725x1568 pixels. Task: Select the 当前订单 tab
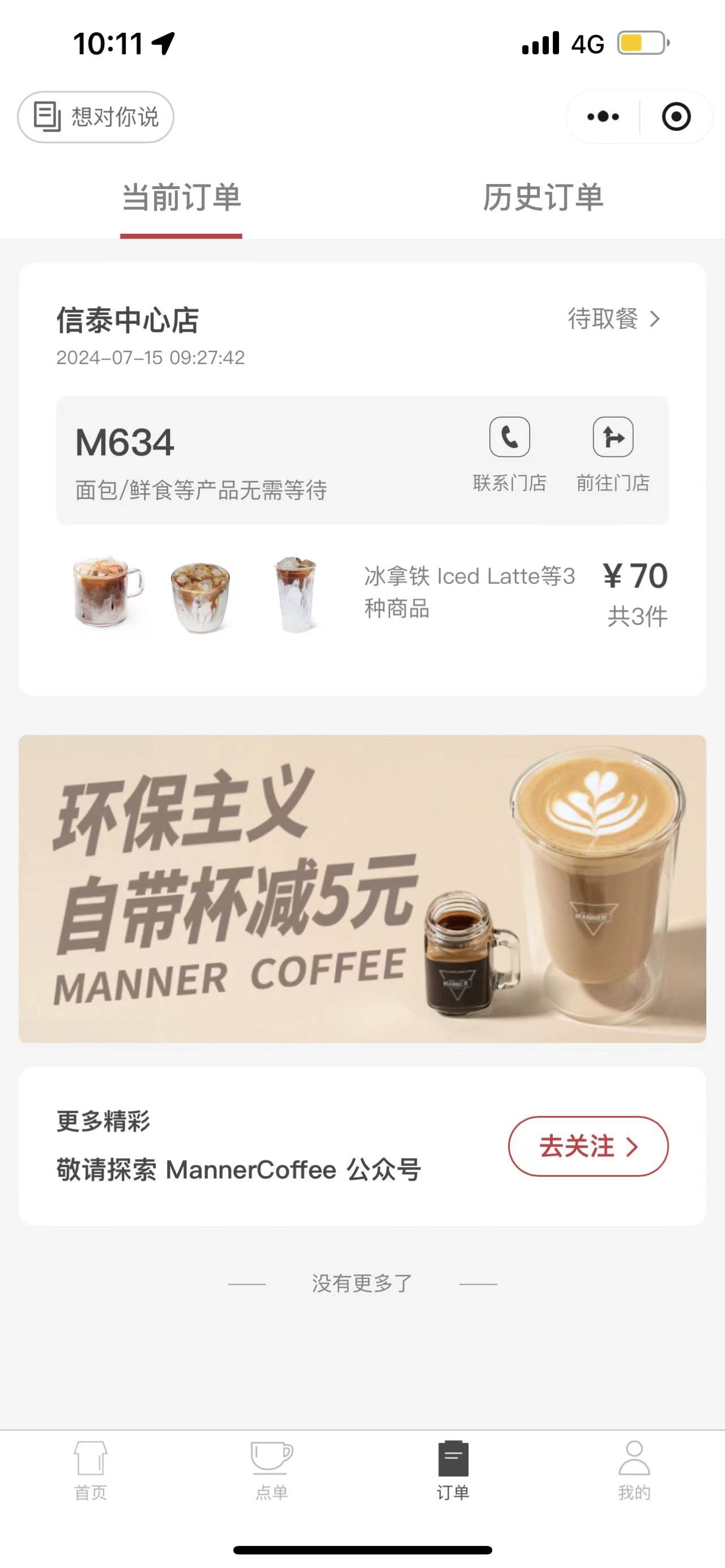(181, 198)
